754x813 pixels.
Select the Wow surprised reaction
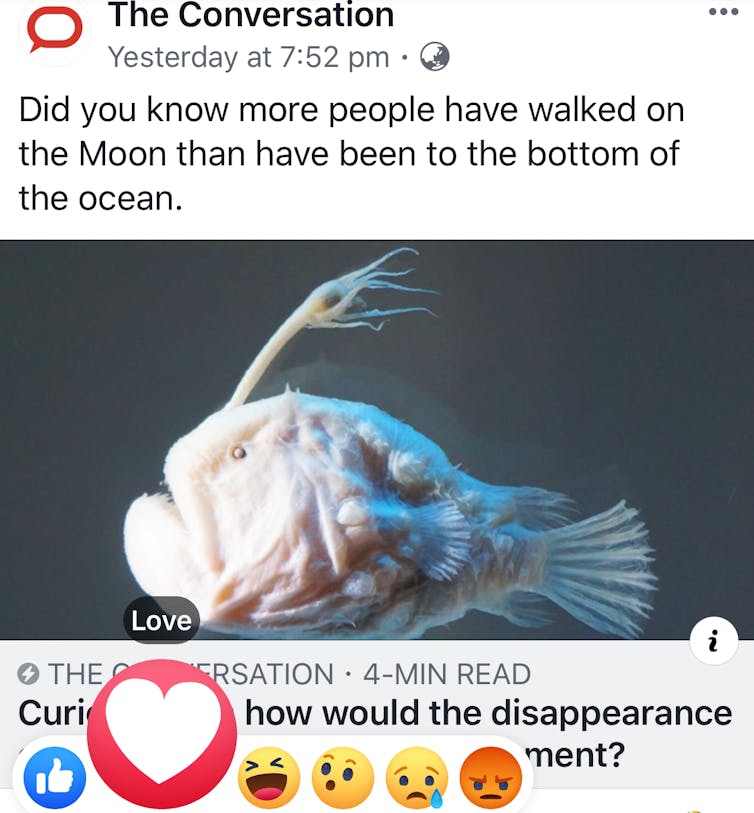tap(342, 778)
